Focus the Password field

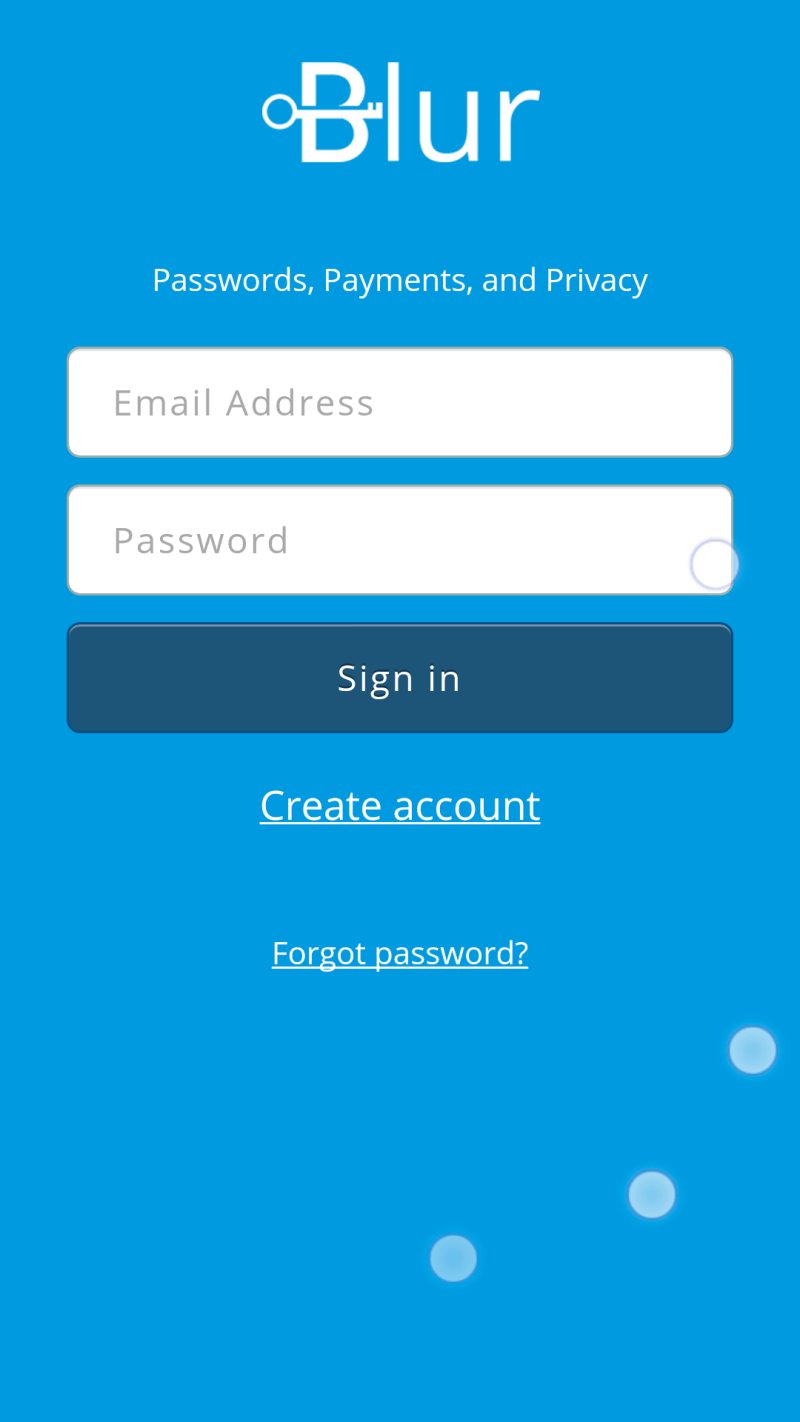tap(400, 540)
